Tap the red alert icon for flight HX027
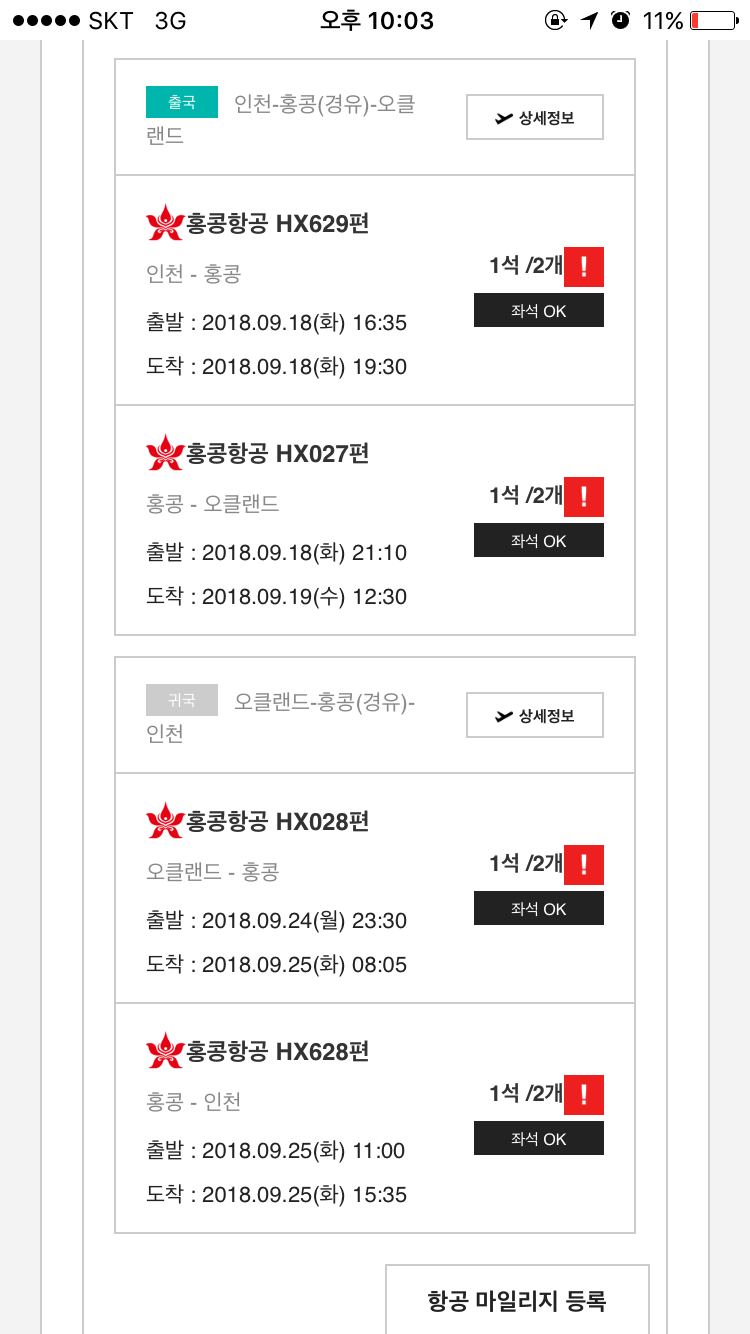This screenshot has height=1334, width=750. click(584, 497)
